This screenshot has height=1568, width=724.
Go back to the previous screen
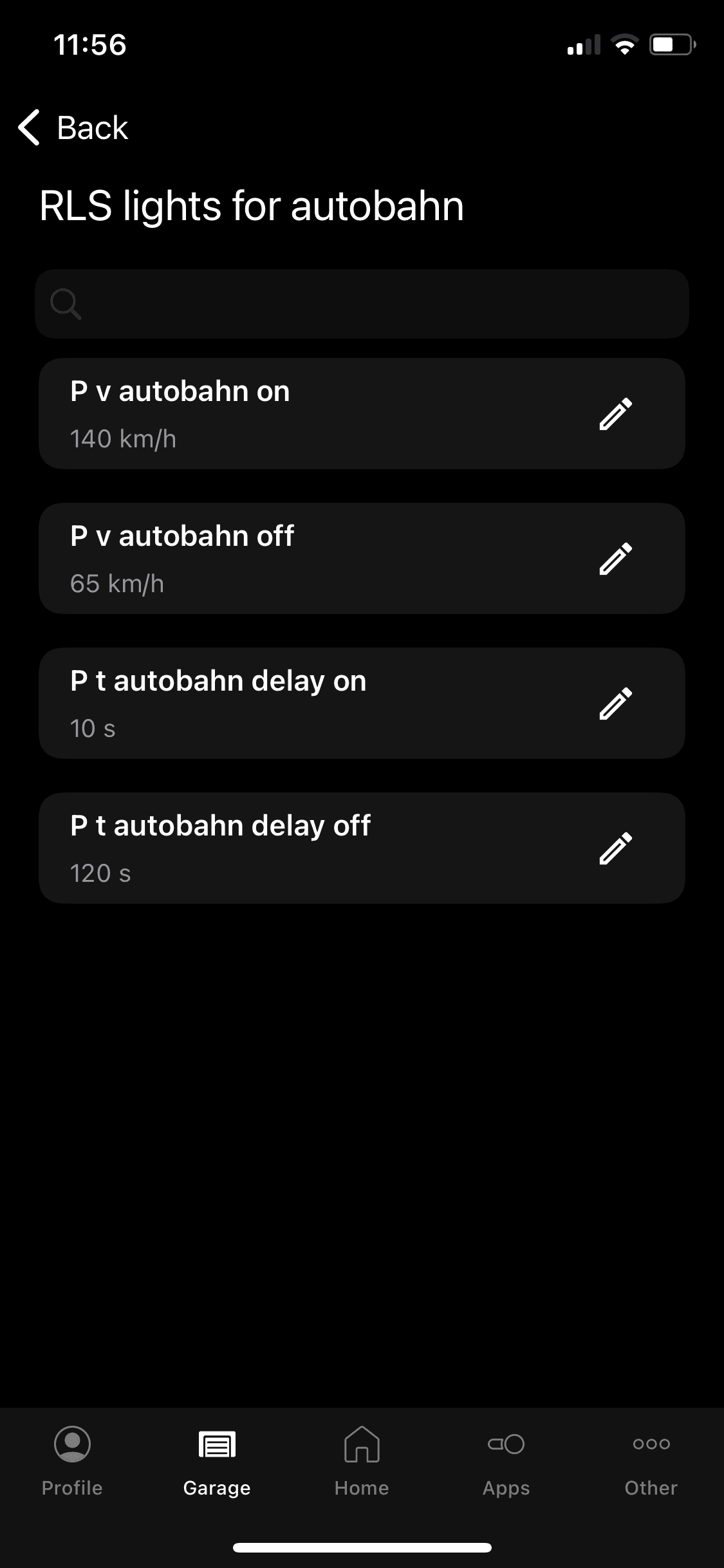(73, 127)
